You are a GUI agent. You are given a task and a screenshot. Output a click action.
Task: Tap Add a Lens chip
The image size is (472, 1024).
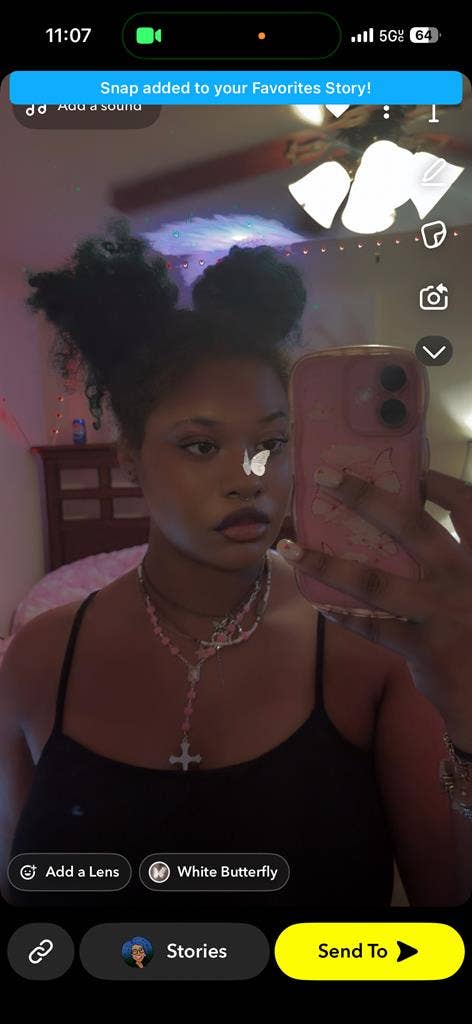click(x=69, y=872)
